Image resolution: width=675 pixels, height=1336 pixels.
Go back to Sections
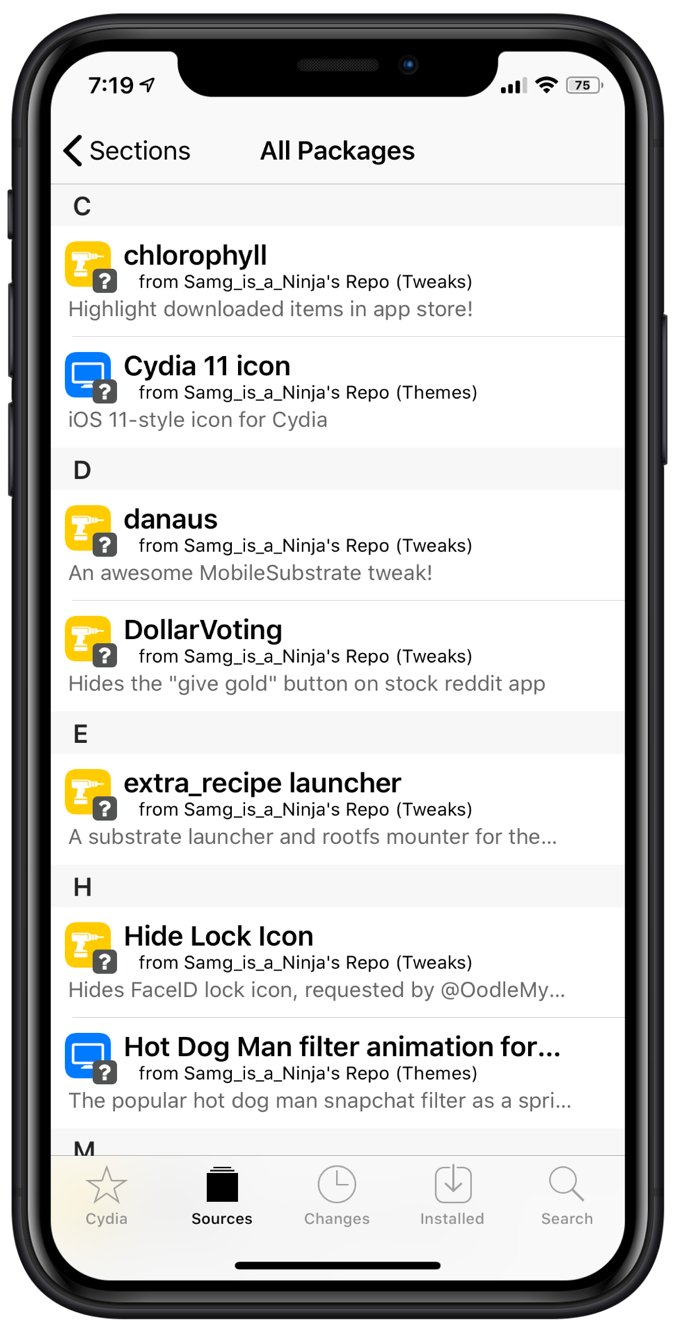(x=127, y=151)
